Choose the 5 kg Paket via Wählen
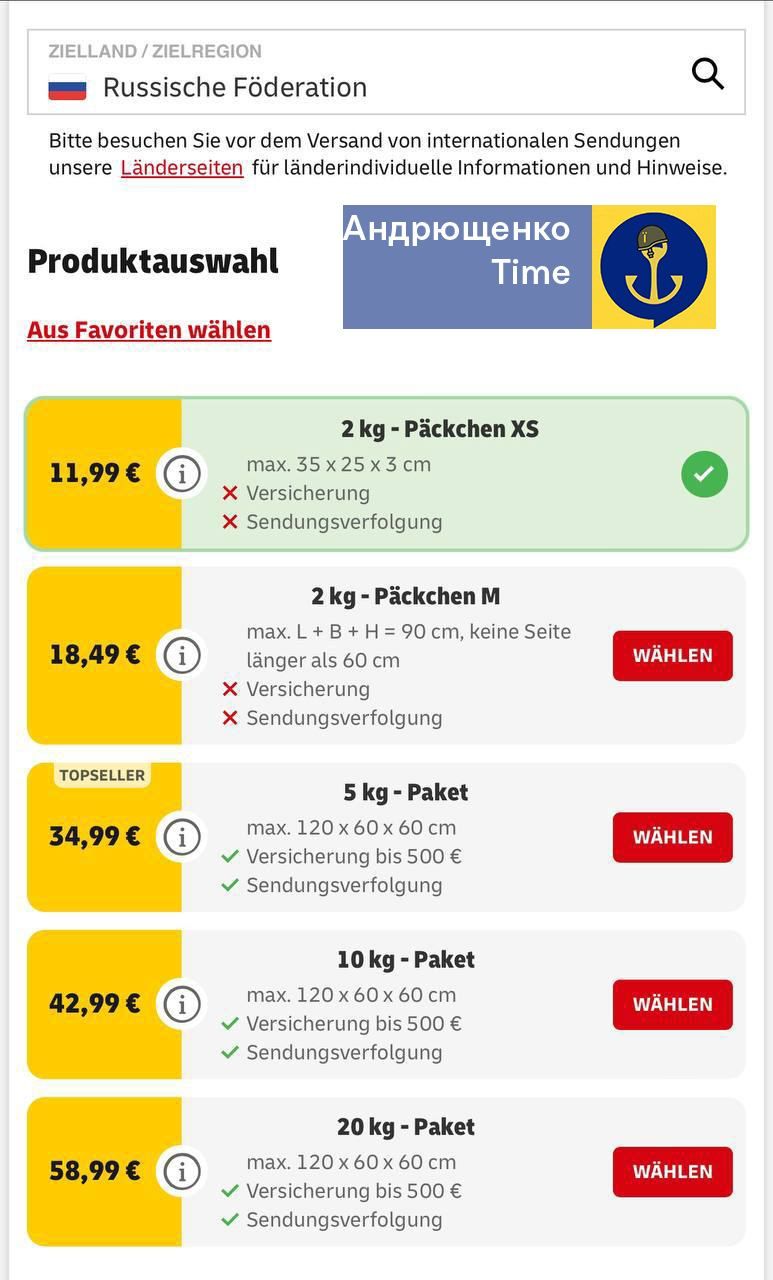 point(672,837)
